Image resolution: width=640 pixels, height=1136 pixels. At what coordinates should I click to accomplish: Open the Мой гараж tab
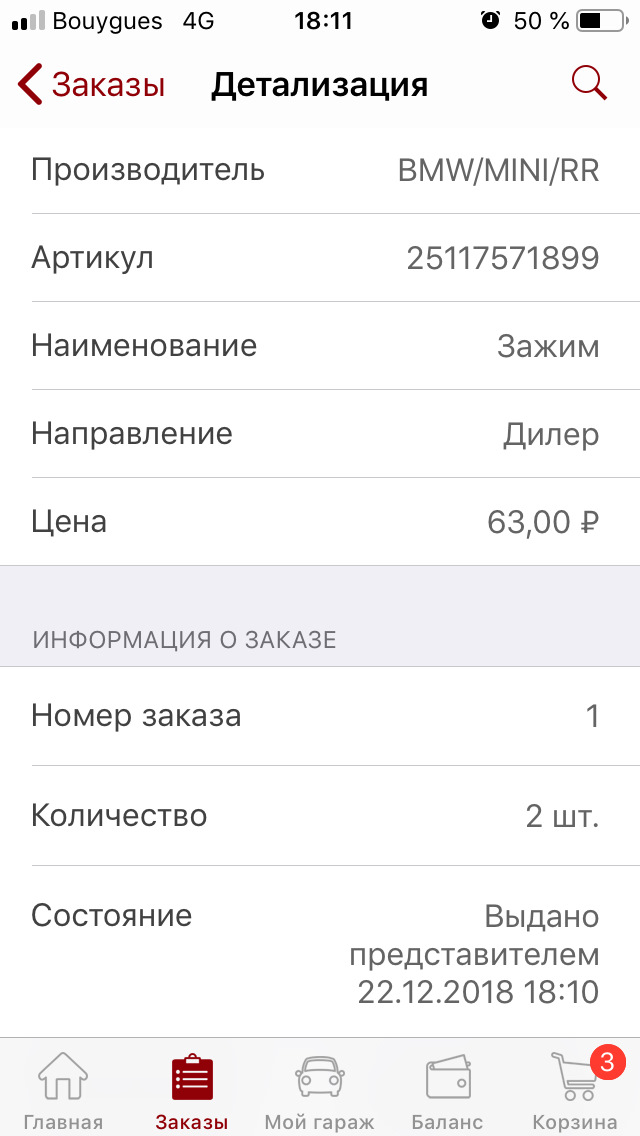tap(319, 1089)
